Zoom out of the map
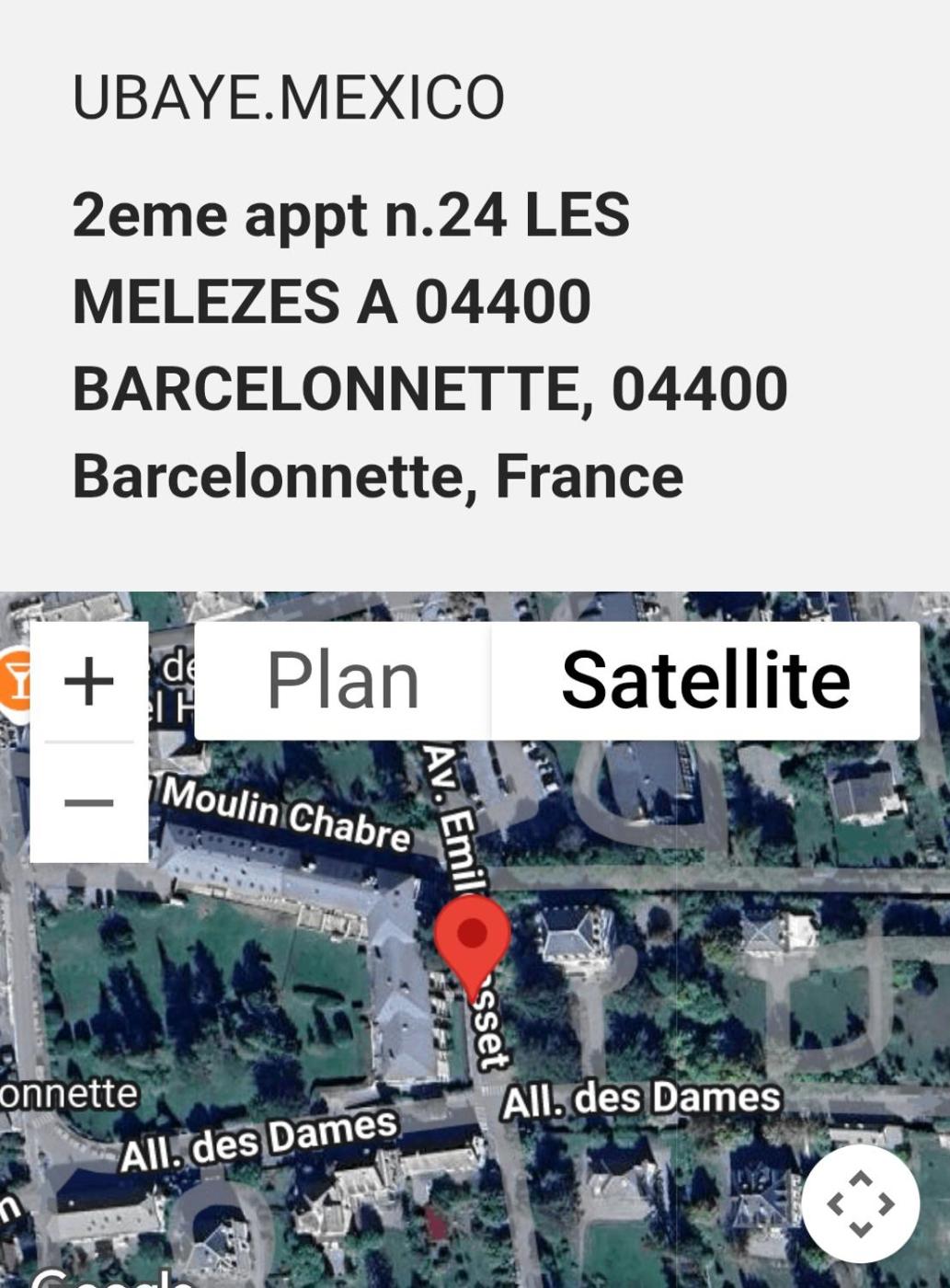 tap(89, 802)
